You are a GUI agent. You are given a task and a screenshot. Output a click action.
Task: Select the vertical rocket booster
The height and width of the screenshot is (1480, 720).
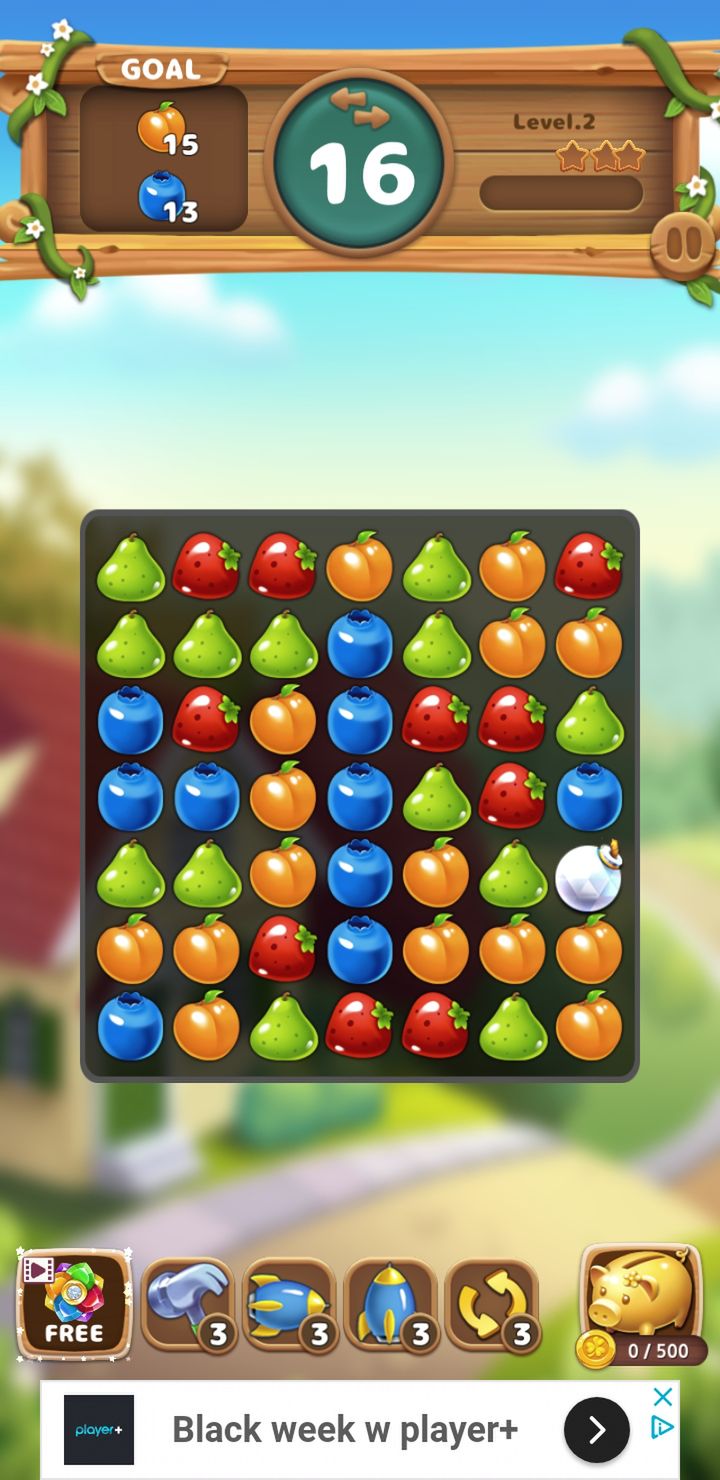click(x=391, y=1305)
